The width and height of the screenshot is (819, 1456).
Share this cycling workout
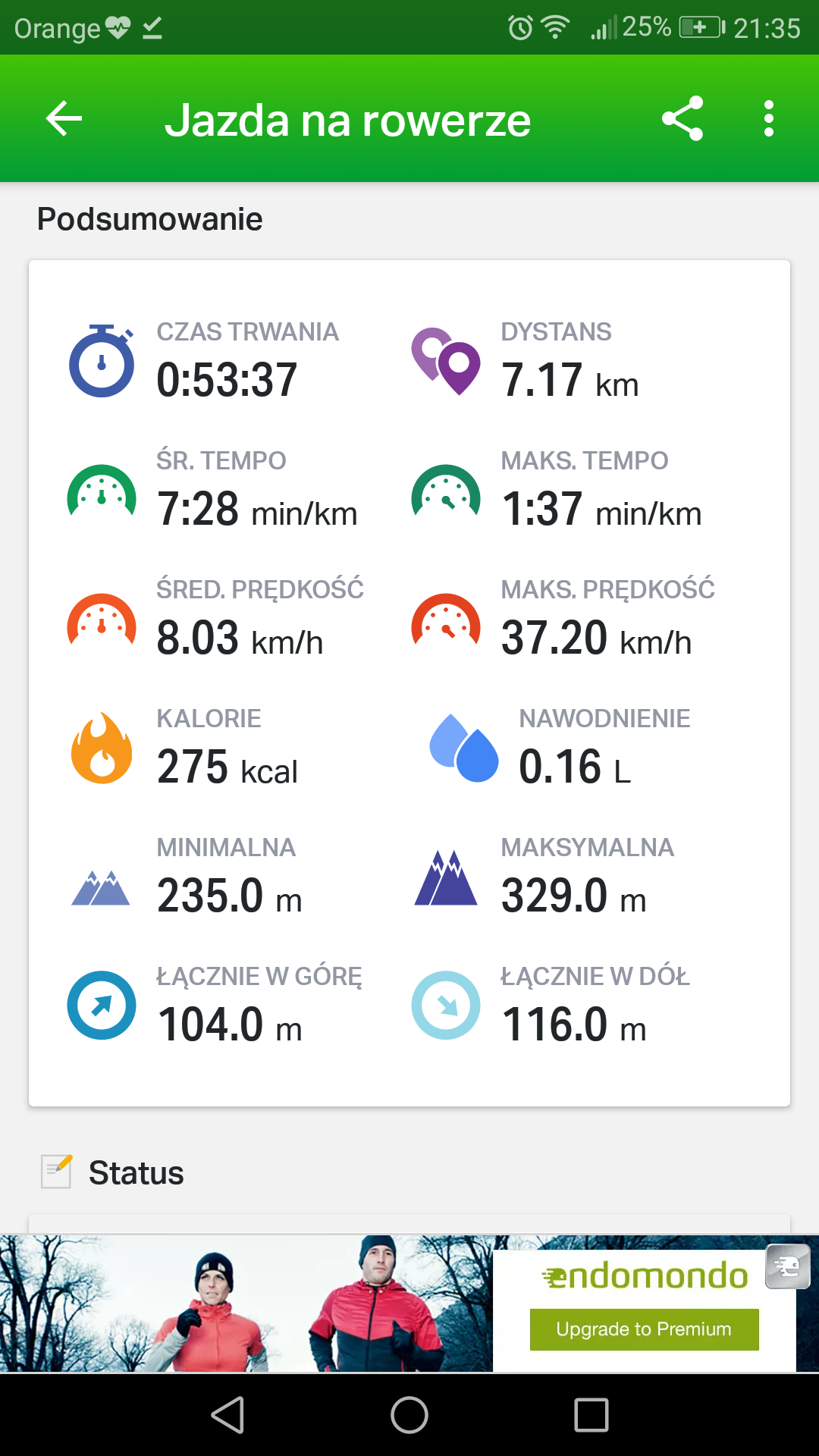click(x=682, y=119)
